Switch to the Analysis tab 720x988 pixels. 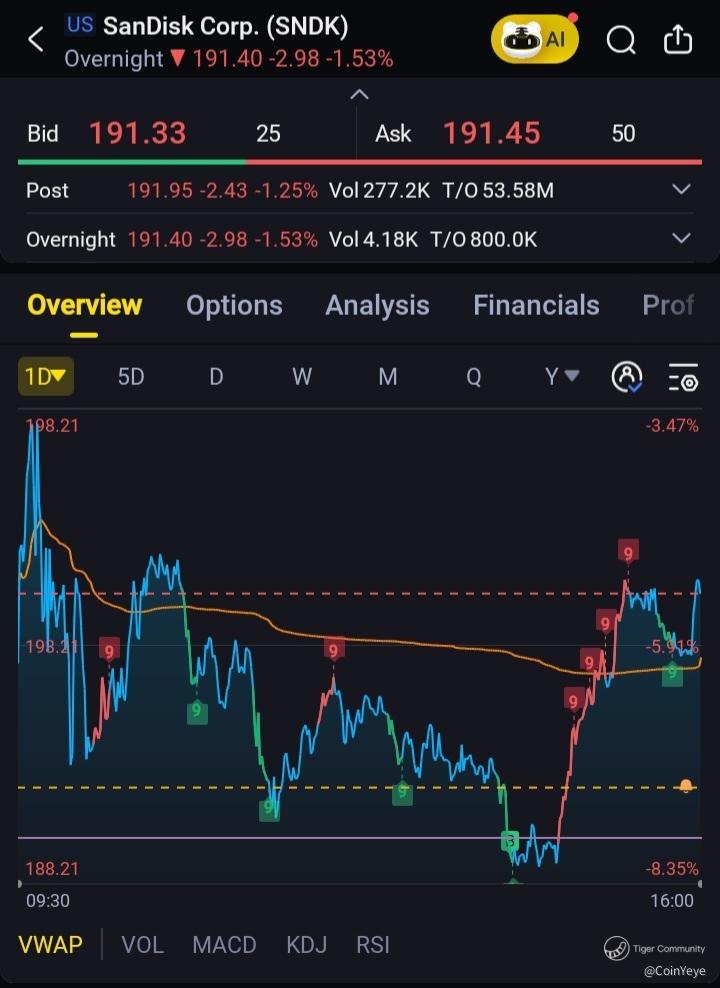pyautogui.click(x=377, y=306)
